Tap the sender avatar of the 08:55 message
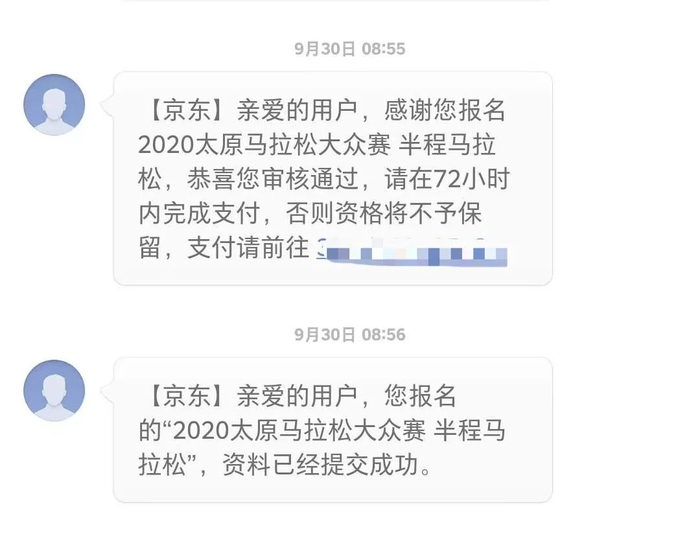The height and width of the screenshot is (547, 700). [54, 104]
